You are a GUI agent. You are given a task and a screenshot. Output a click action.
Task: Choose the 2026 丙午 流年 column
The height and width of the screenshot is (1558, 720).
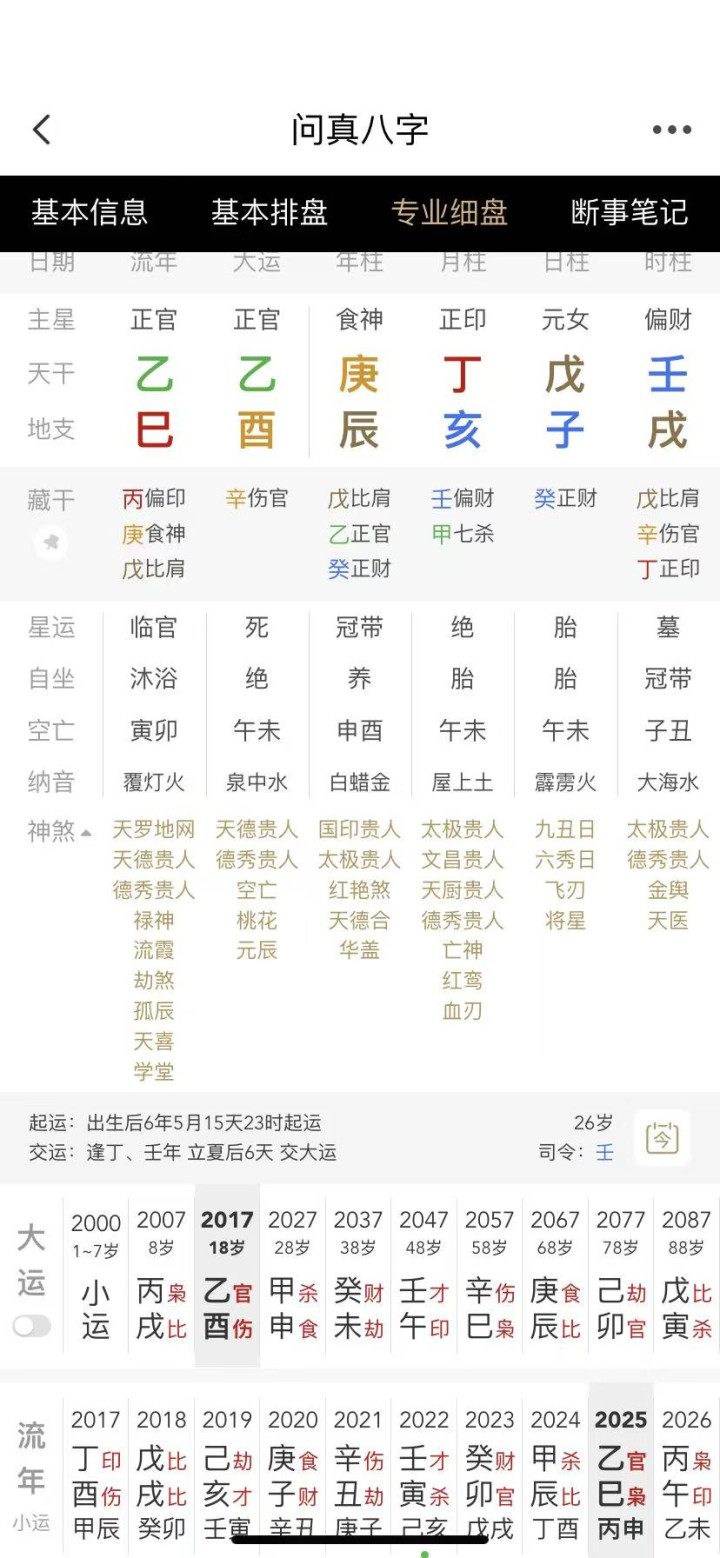point(686,1472)
